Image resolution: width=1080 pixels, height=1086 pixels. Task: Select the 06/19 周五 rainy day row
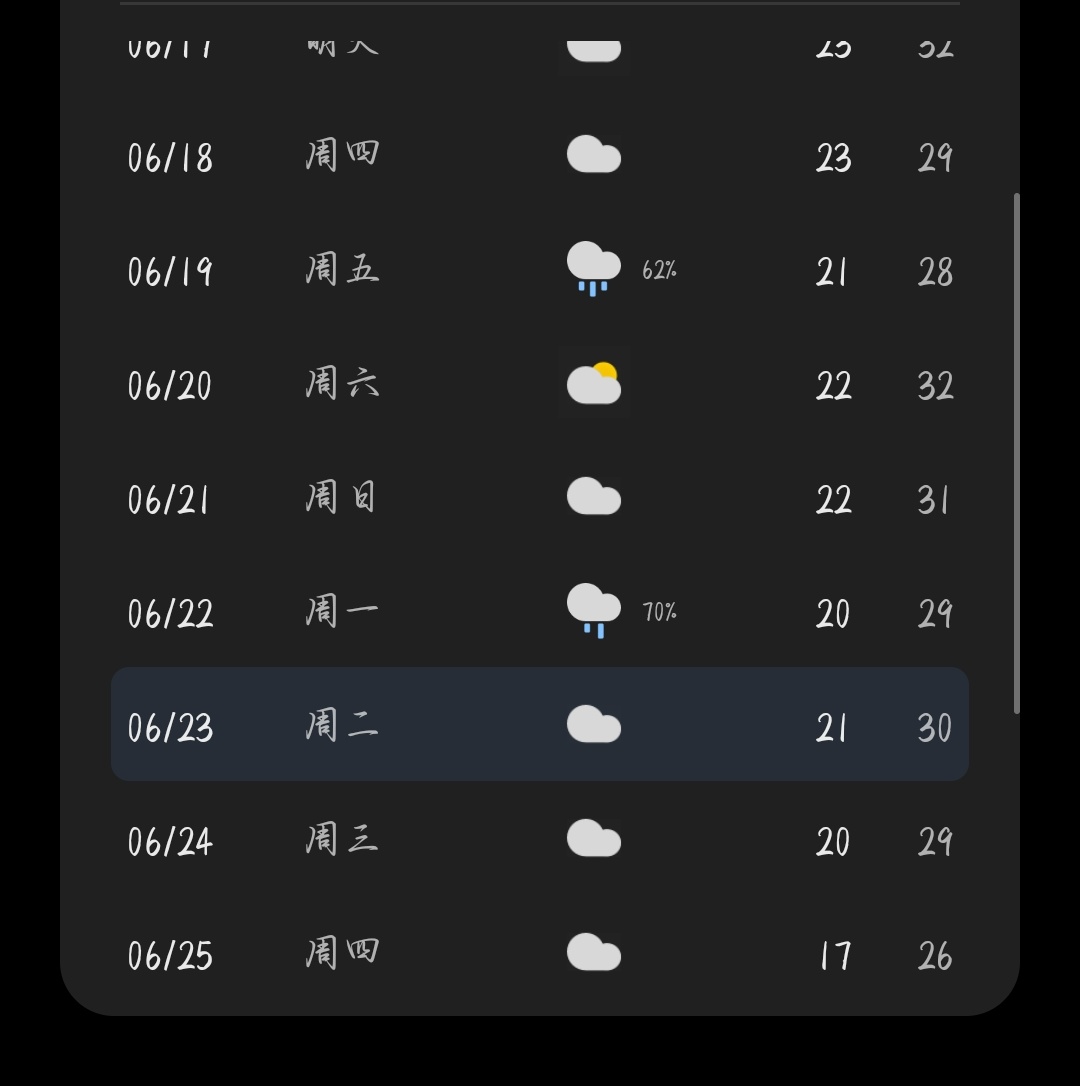click(540, 270)
